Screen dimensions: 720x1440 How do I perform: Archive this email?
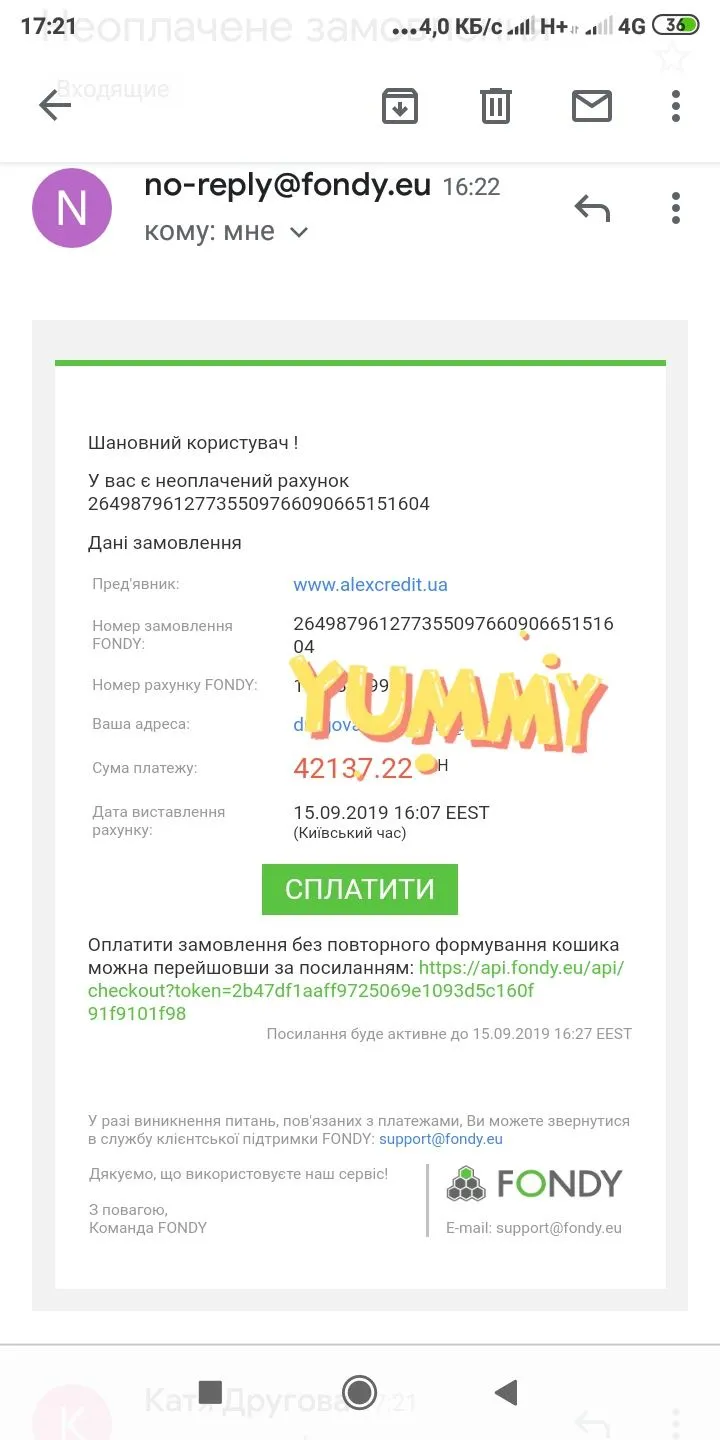pyautogui.click(x=400, y=106)
